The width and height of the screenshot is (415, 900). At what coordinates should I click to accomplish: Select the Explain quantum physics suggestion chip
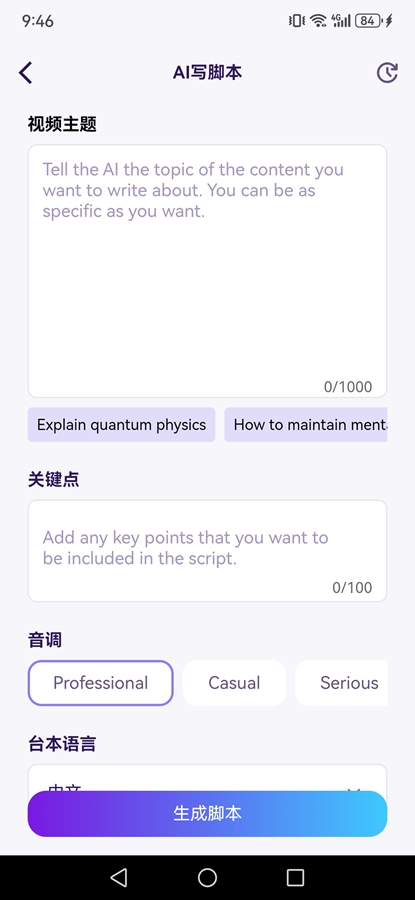click(x=121, y=425)
